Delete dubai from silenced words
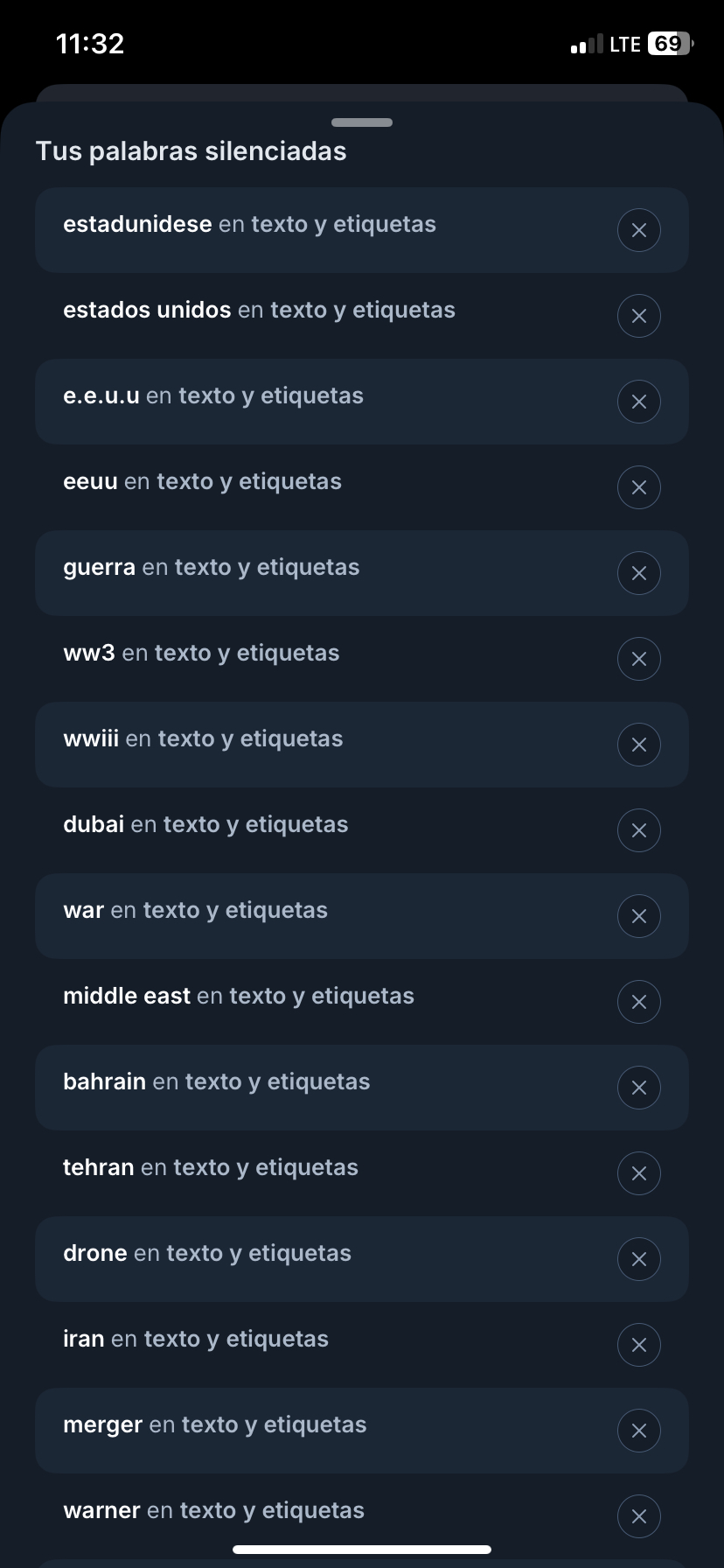Viewport: 724px width, 1568px height. tap(638, 830)
